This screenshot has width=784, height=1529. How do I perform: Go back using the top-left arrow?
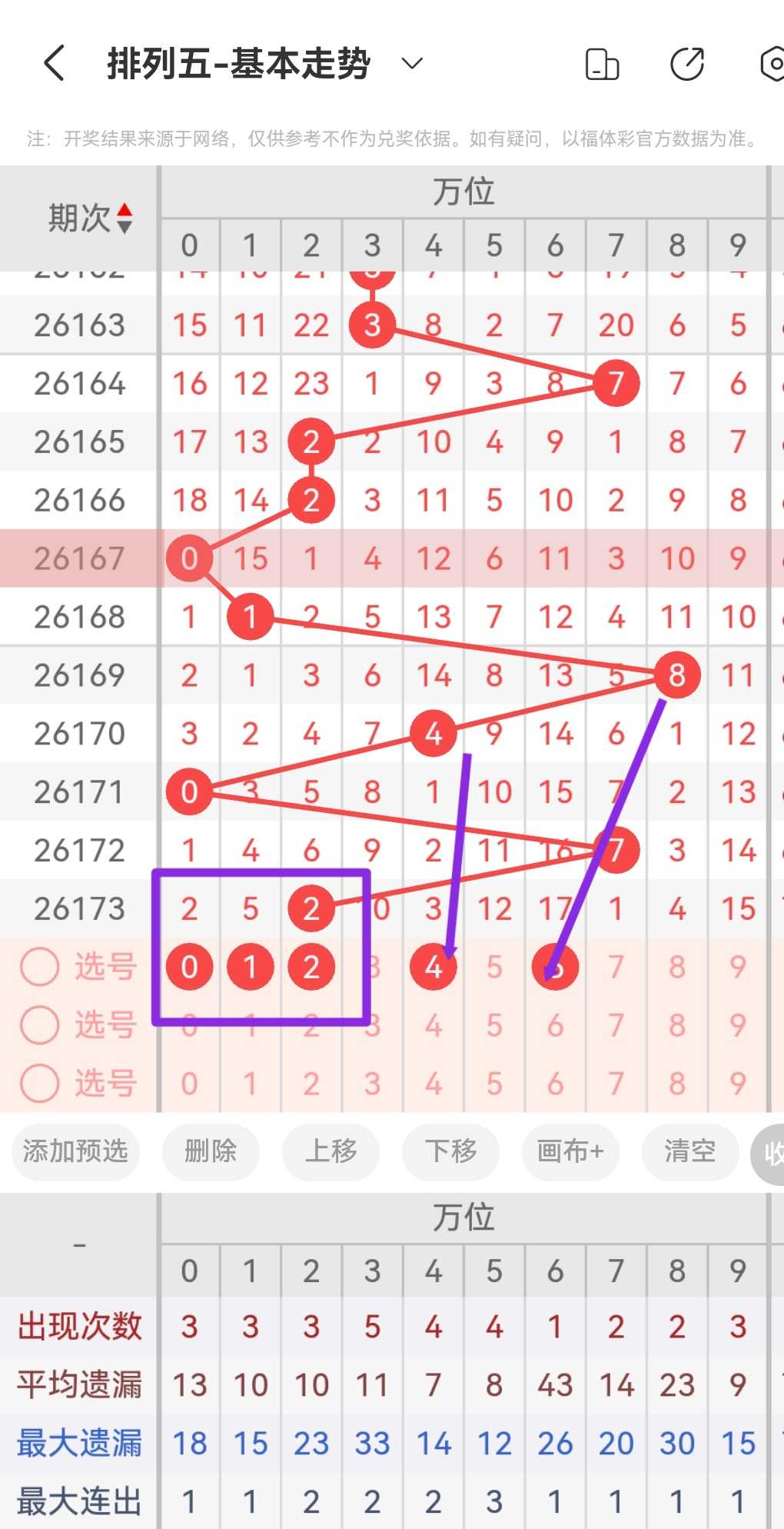click(x=54, y=63)
